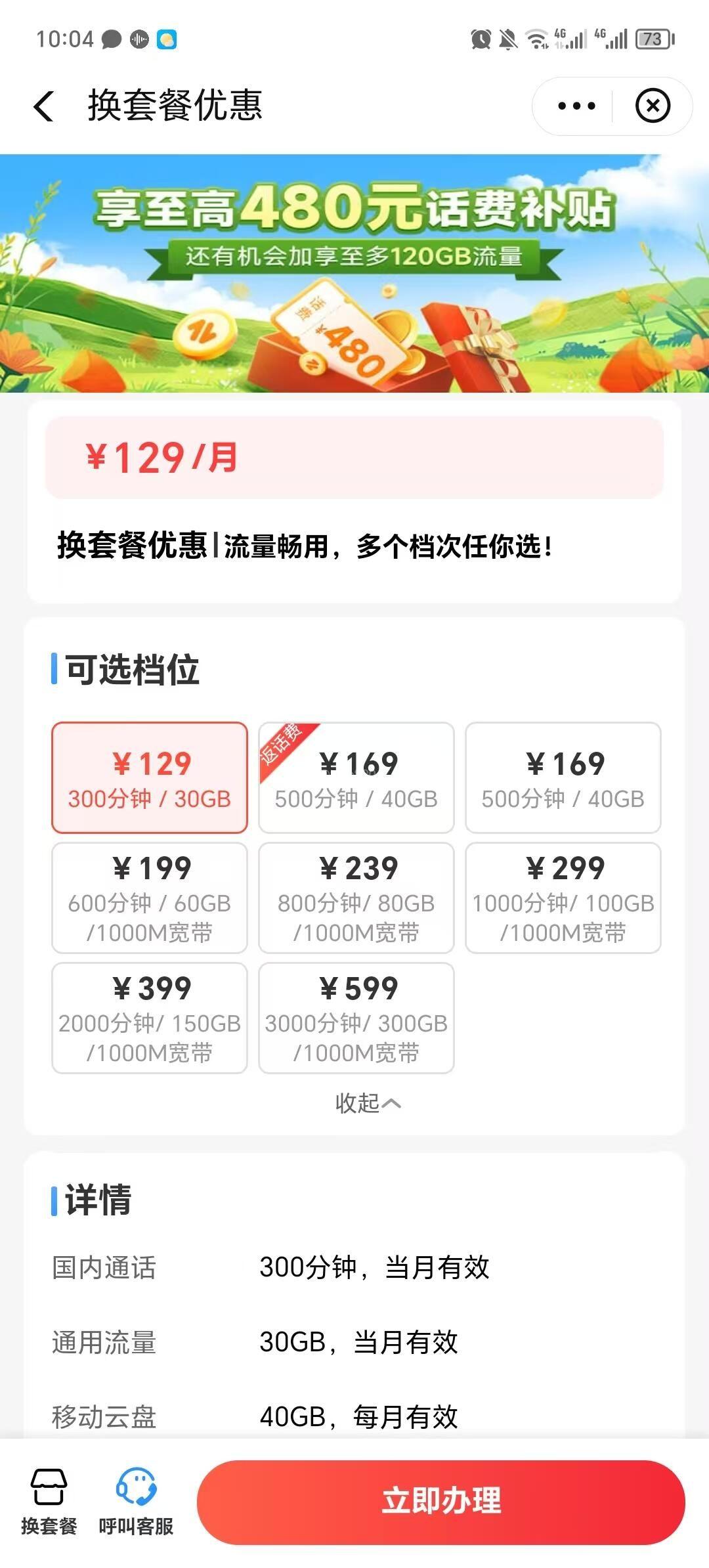709x1568 pixels.
Task: Open the three-dot more menu
Action: coord(576,106)
